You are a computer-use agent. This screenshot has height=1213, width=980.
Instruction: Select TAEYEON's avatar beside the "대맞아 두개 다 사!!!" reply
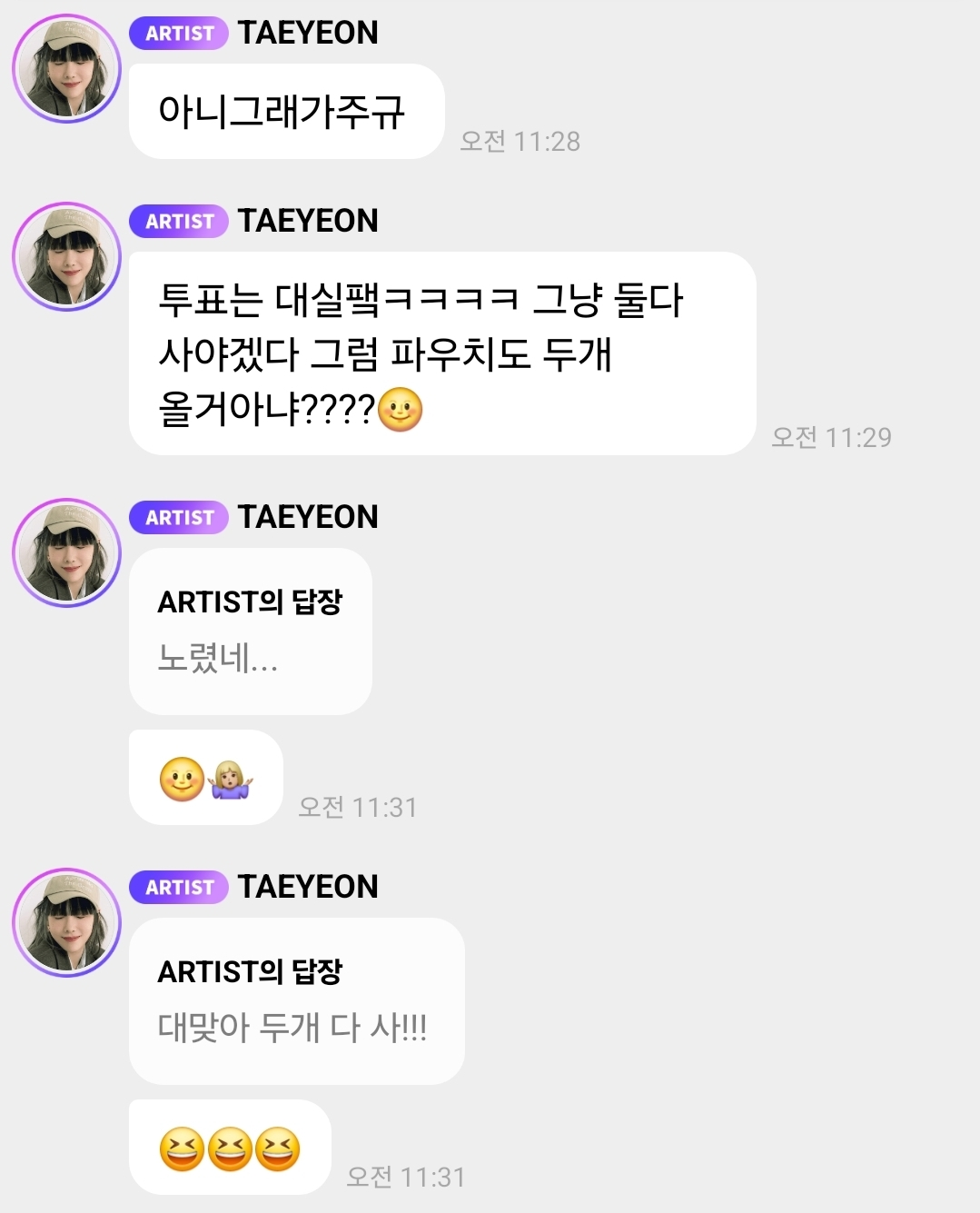66,923
